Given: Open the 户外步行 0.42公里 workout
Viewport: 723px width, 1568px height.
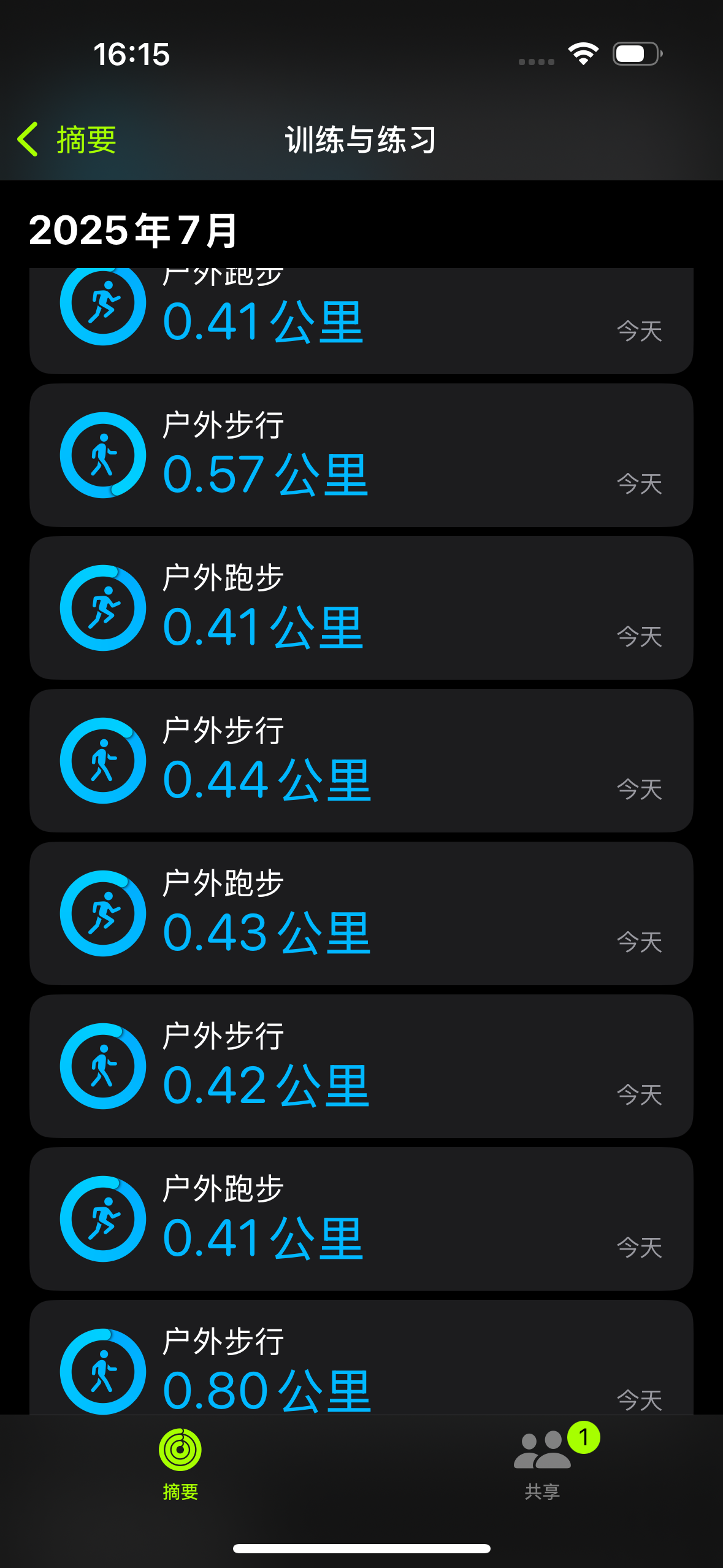Looking at the screenshot, I should 361,1066.
